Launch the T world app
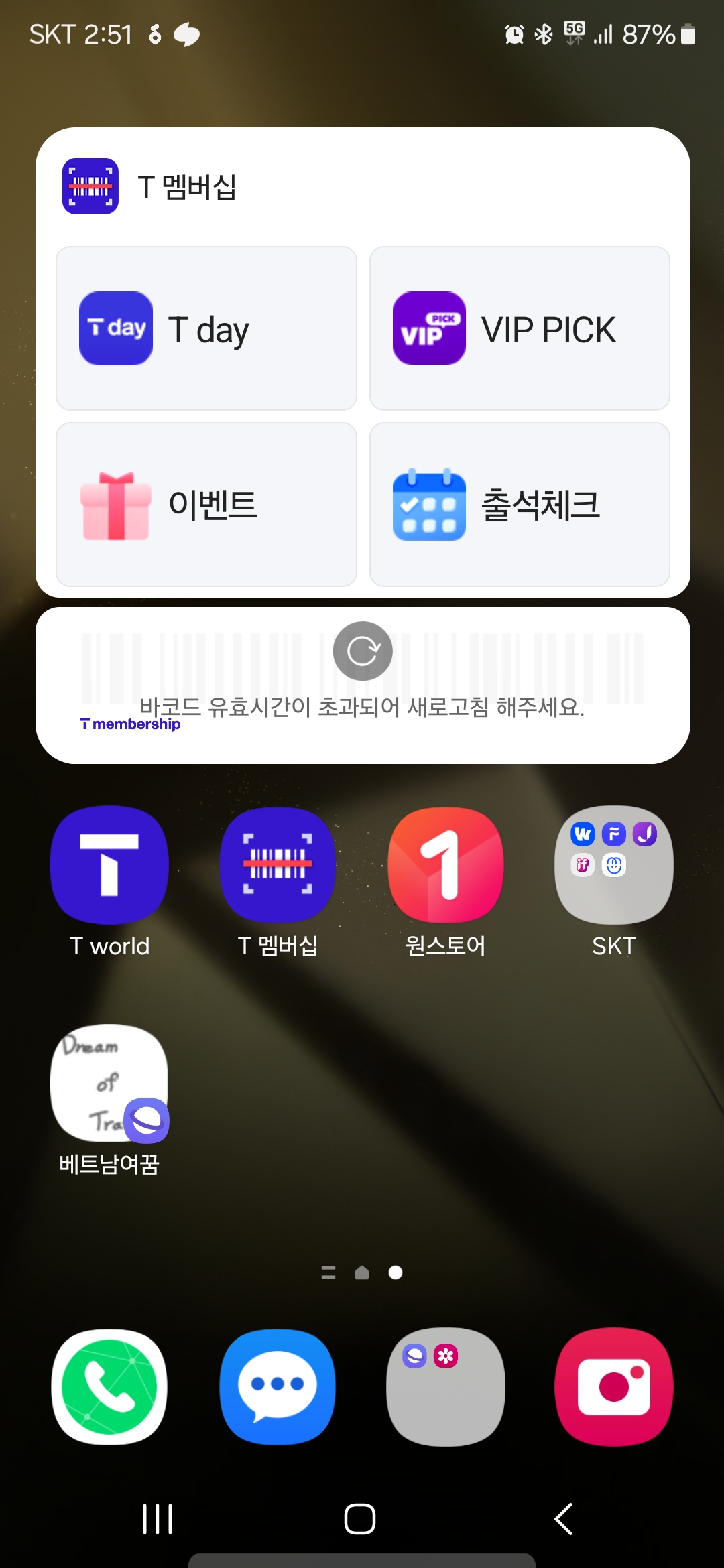 (109, 865)
